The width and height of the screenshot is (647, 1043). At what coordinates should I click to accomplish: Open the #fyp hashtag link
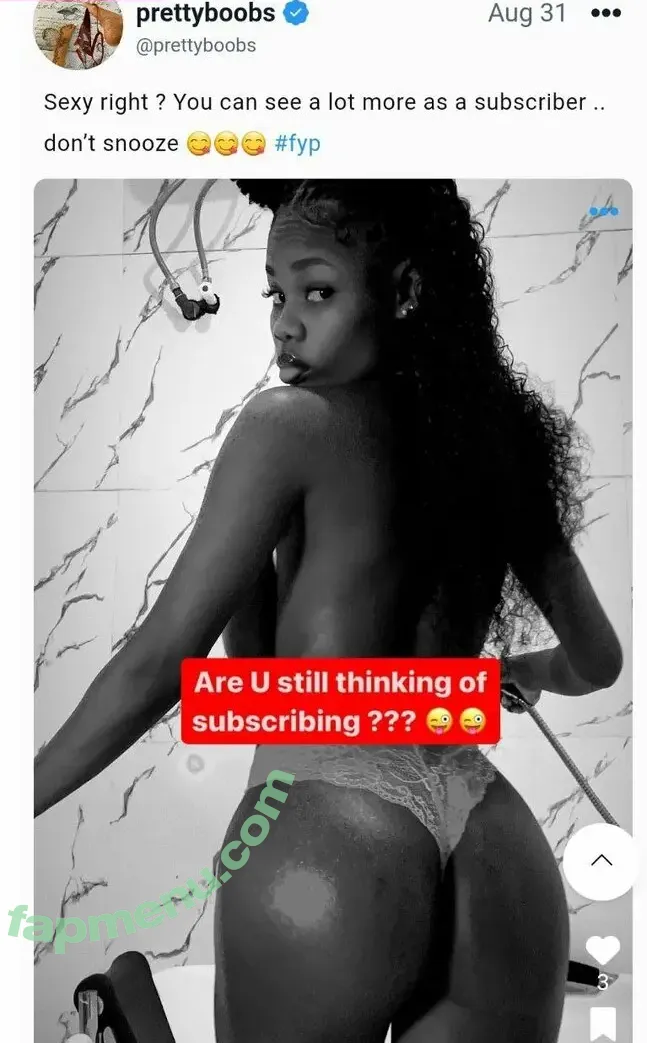(297, 143)
